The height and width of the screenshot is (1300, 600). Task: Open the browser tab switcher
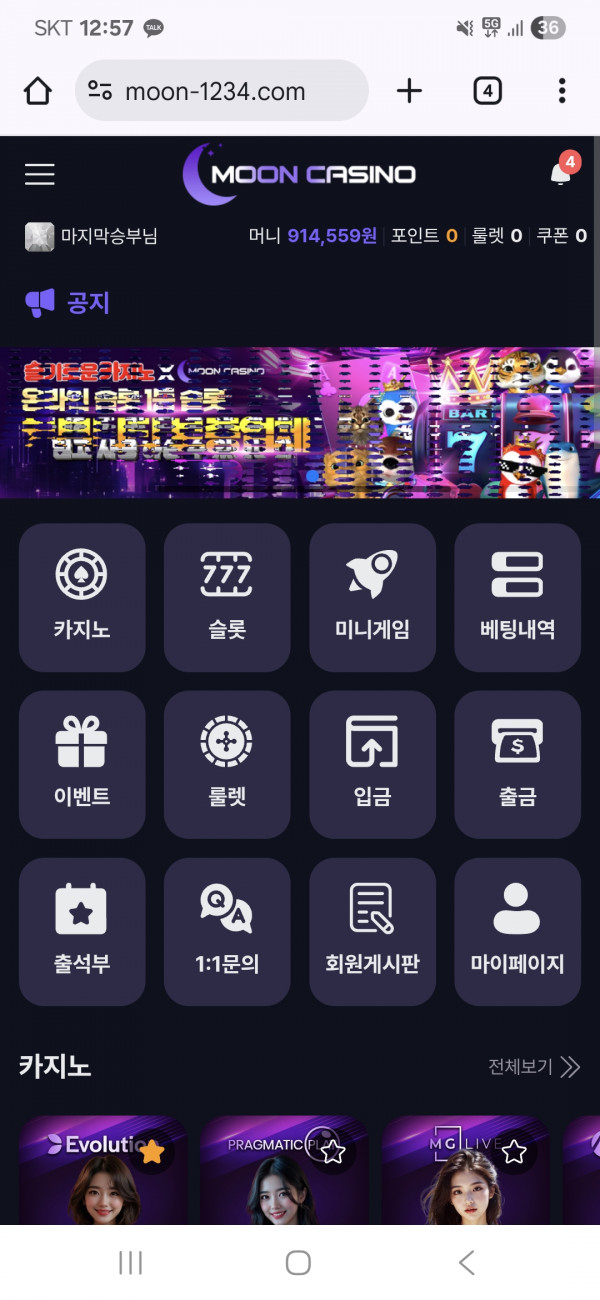point(487,92)
